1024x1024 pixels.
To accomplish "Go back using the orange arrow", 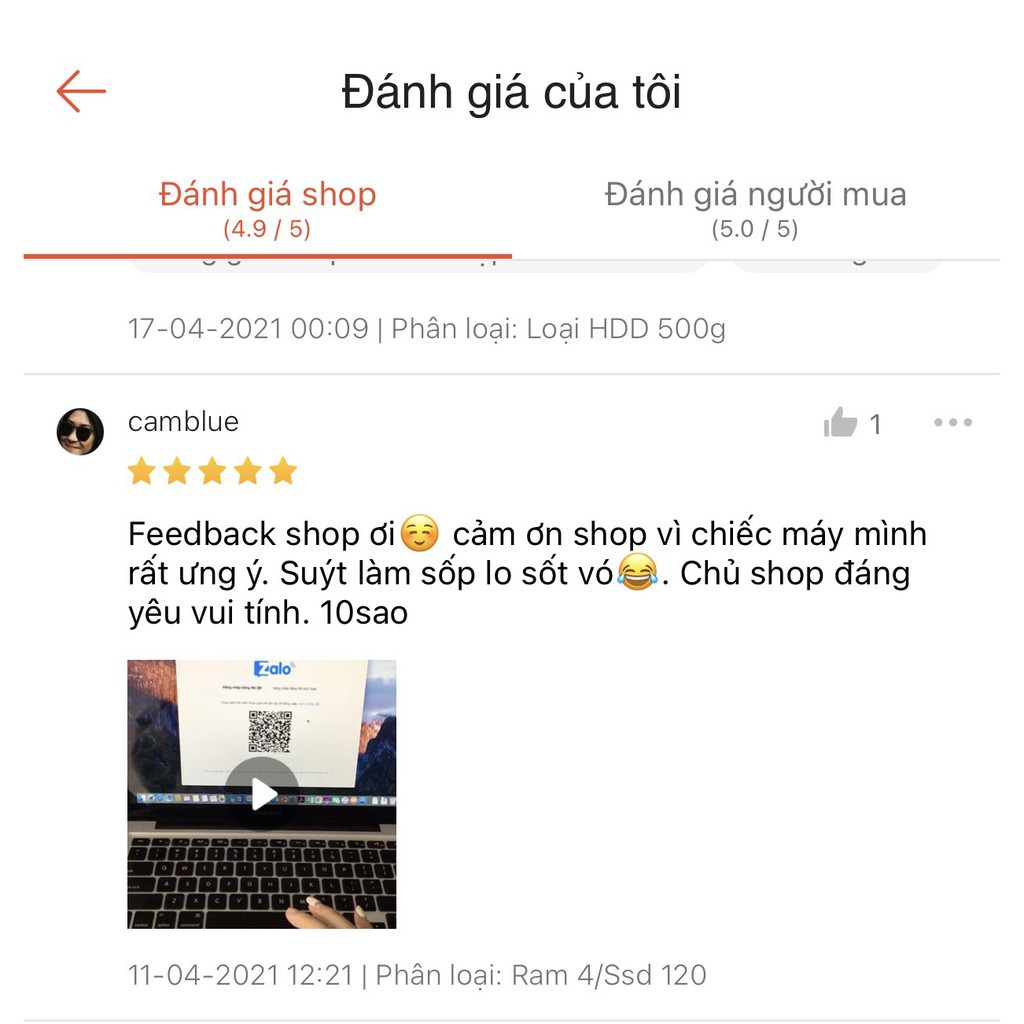I will [x=81, y=92].
